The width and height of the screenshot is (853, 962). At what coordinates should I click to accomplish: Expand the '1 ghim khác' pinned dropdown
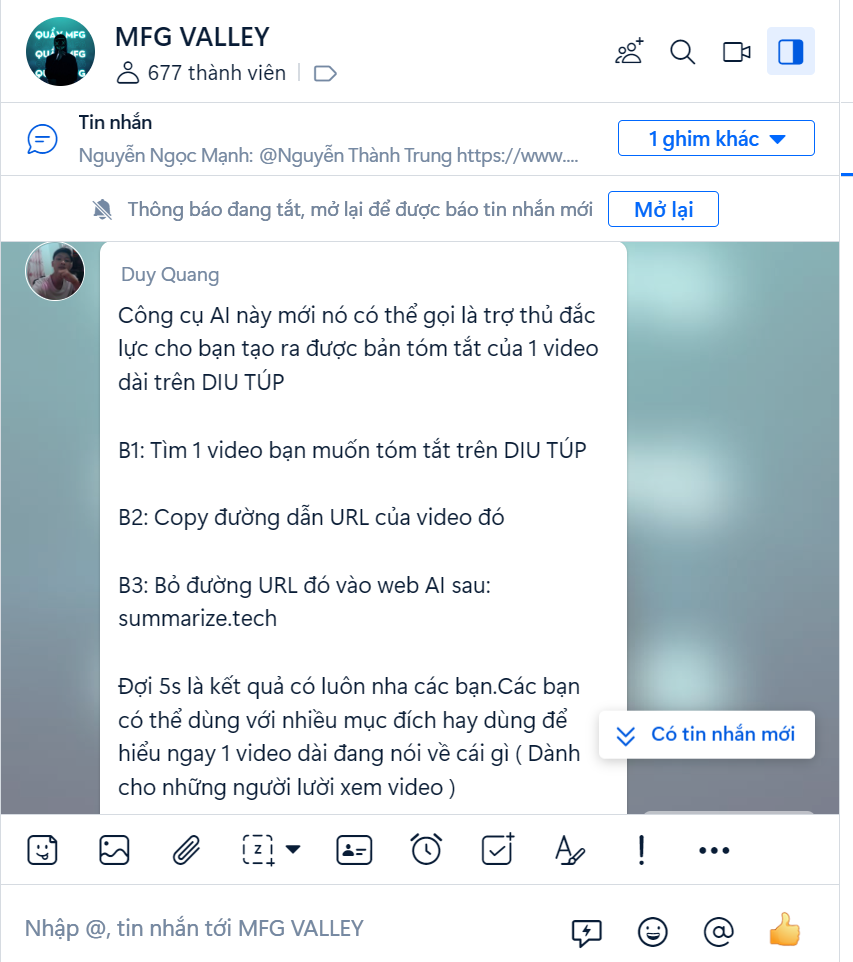[x=716, y=139]
